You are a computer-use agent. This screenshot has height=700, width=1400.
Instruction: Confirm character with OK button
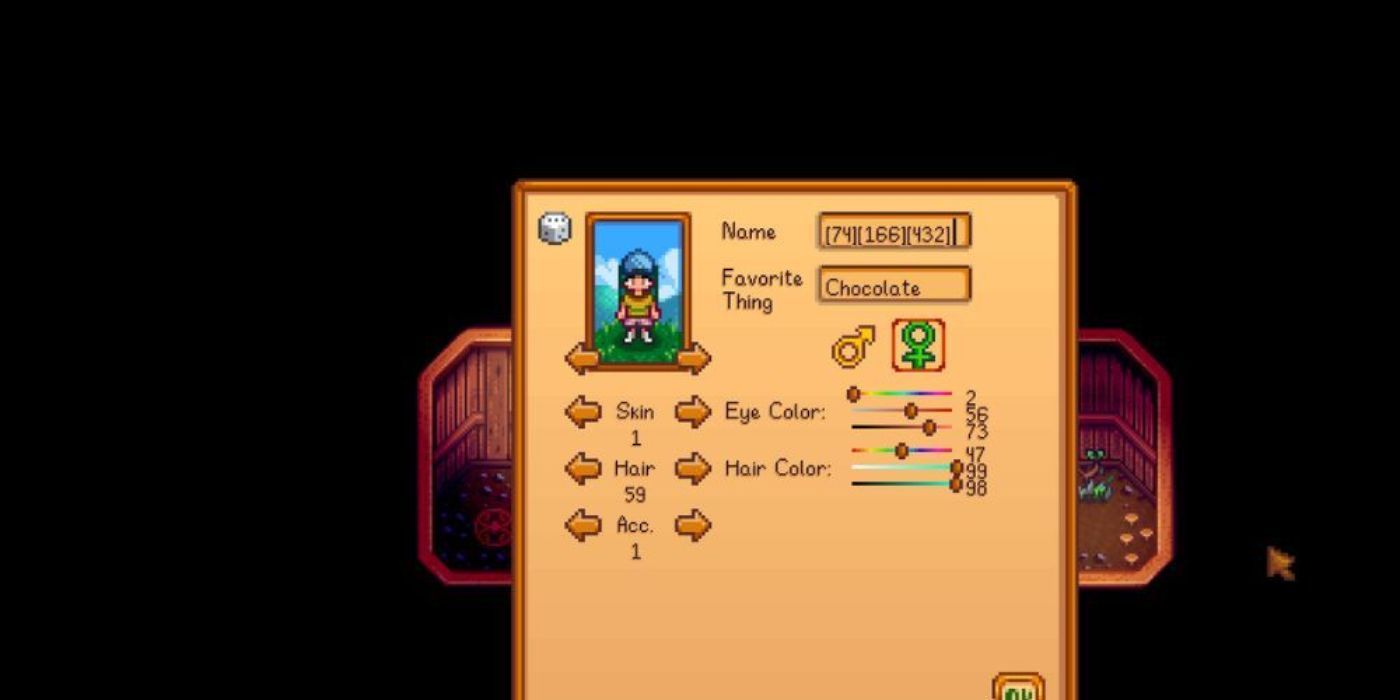tap(1018, 690)
